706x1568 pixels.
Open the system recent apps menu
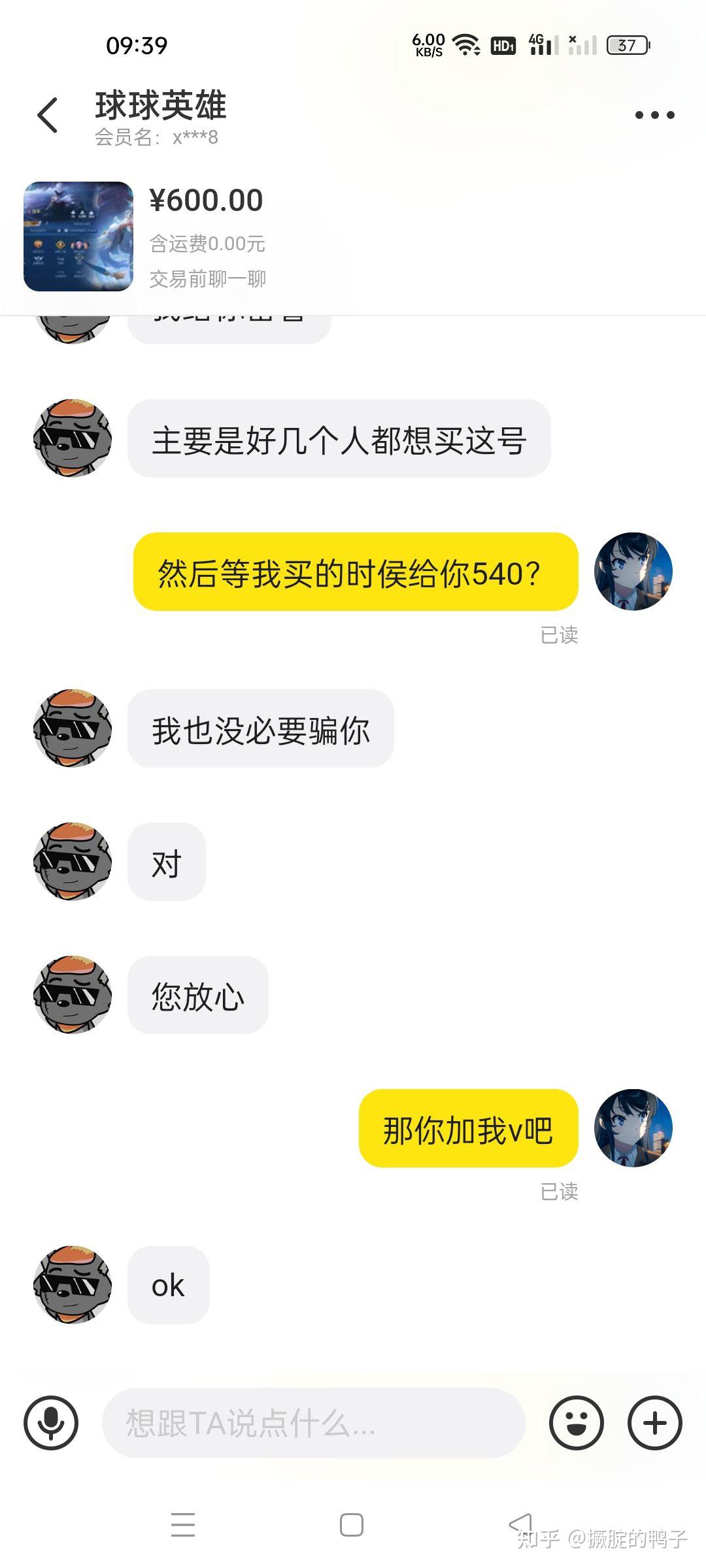coord(183,1525)
